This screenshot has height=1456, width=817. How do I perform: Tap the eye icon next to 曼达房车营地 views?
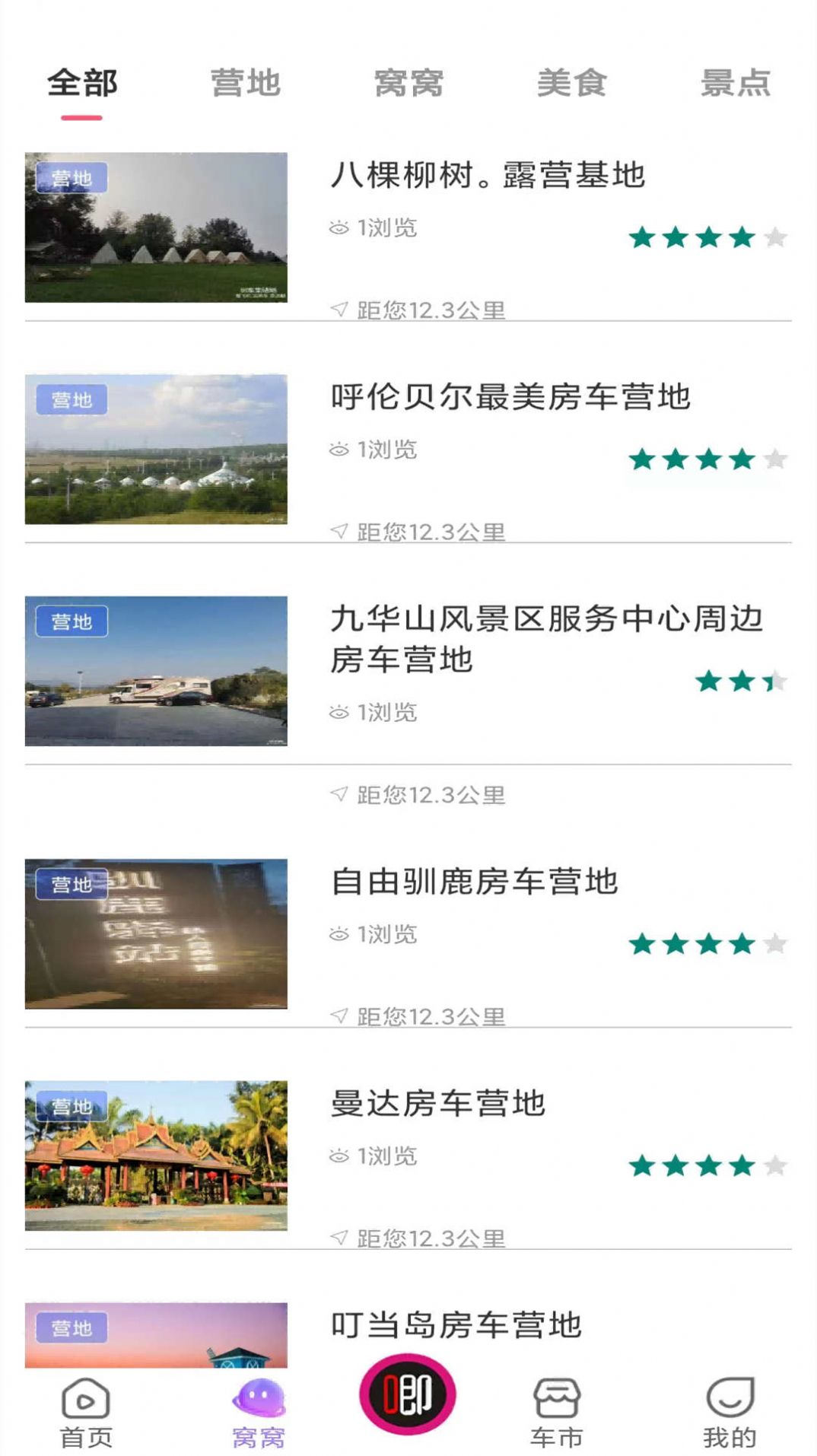click(x=340, y=1158)
